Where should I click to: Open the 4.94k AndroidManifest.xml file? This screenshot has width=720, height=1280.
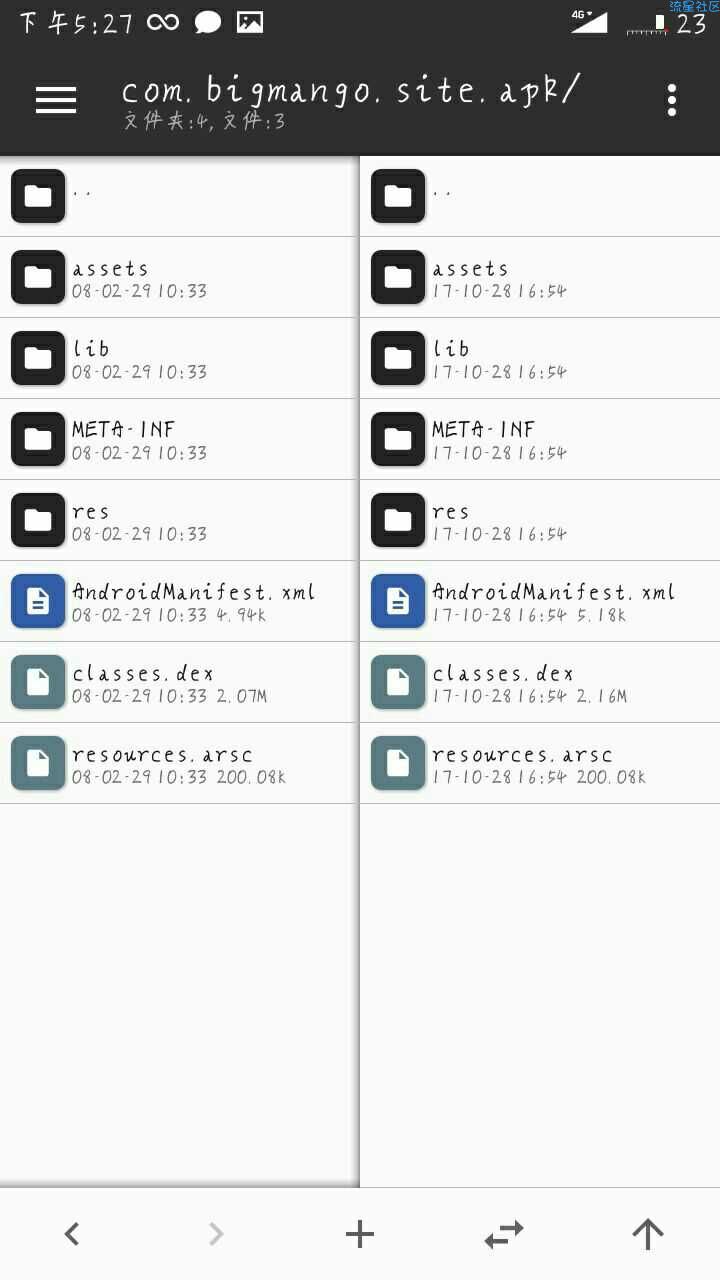click(x=180, y=602)
